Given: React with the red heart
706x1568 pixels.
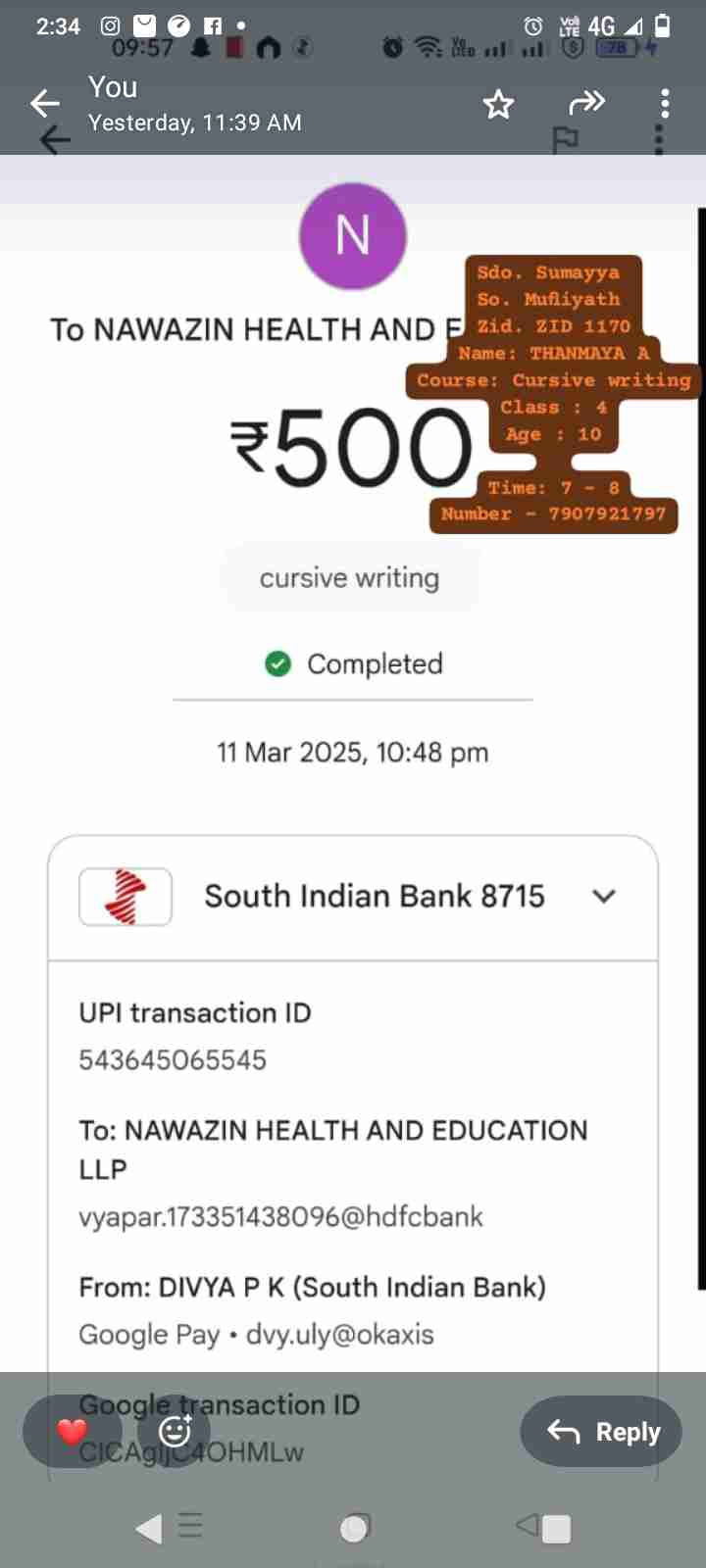Looking at the screenshot, I should pos(72,1432).
